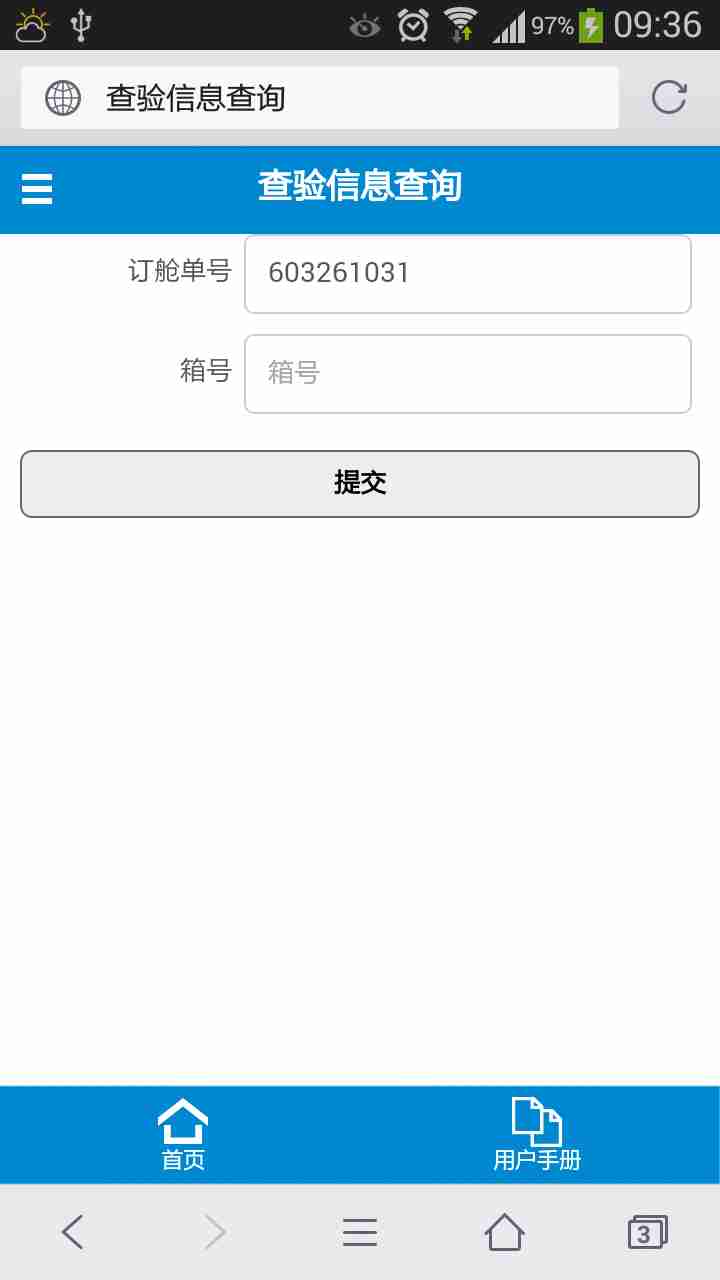
Task: Submit the query with 提交 button
Action: pyautogui.click(x=360, y=484)
